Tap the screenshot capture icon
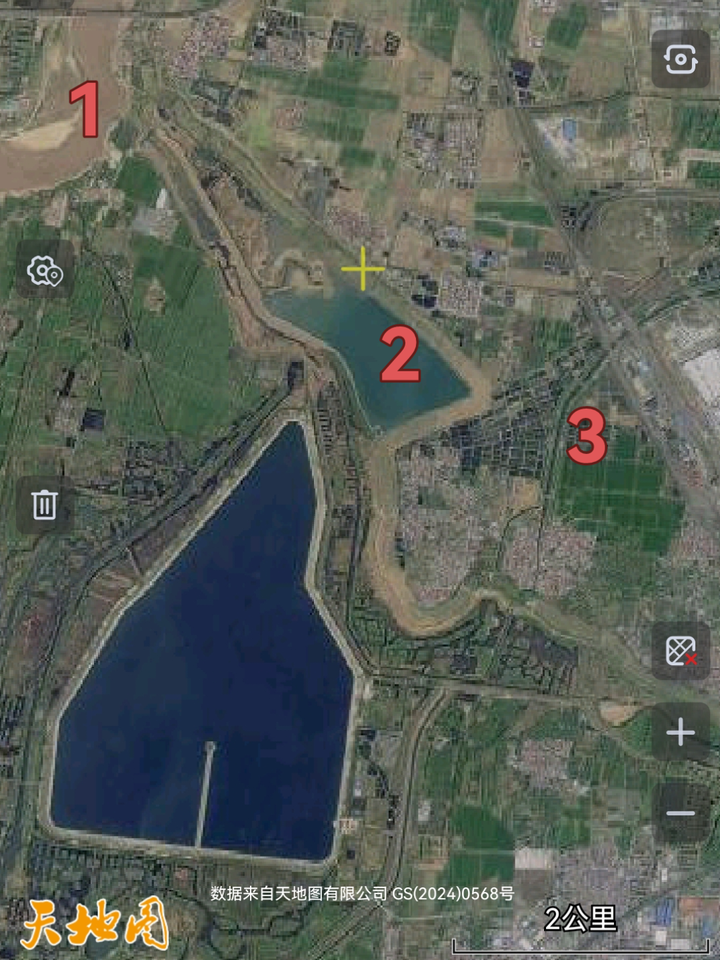Image resolution: width=720 pixels, height=960 pixels. tap(681, 59)
